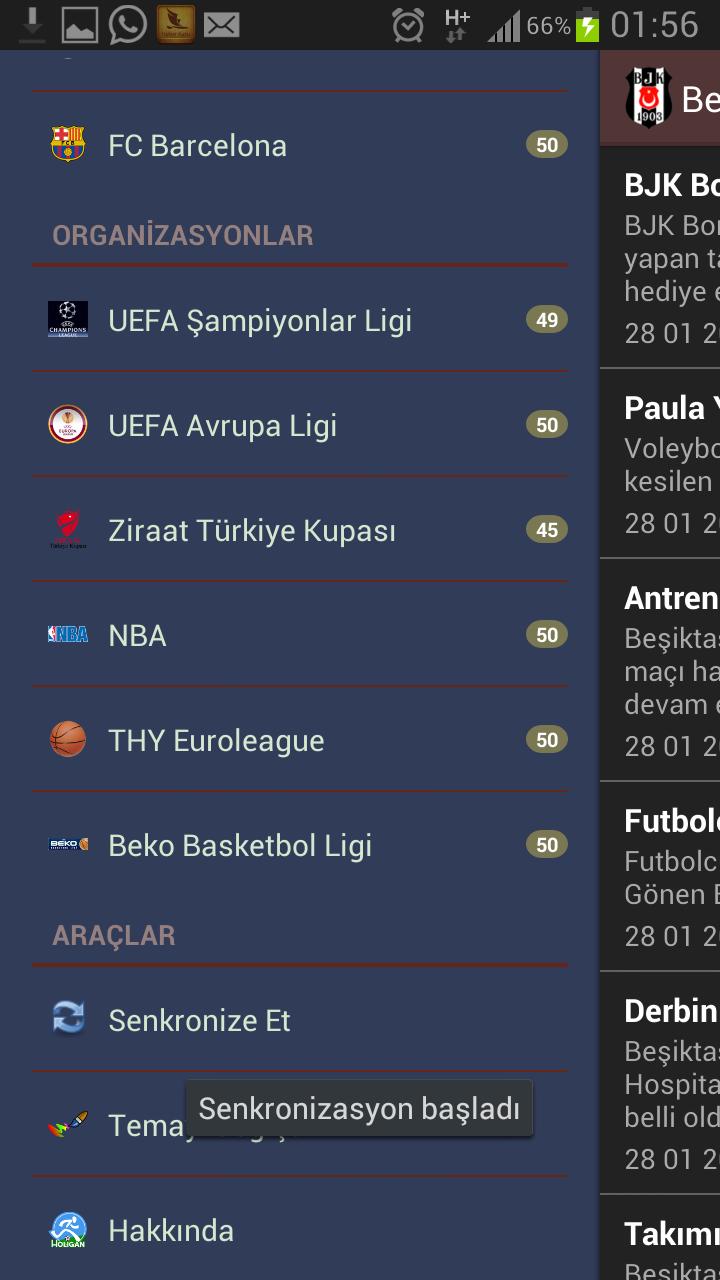Open the BJK news article
Viewport: 720px width, 1280px height.
(x=665, y=258)
